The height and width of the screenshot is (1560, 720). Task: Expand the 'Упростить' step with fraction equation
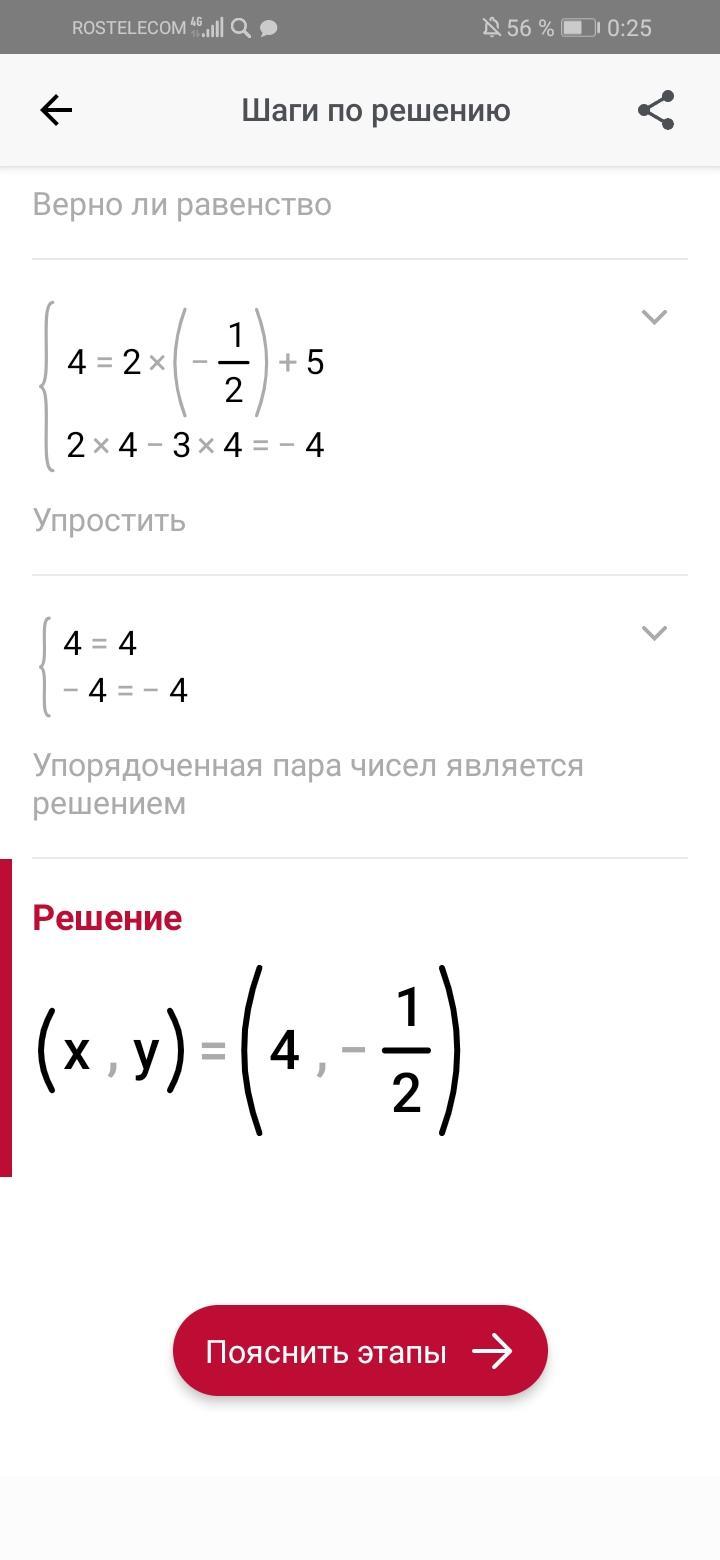[653, 317]
